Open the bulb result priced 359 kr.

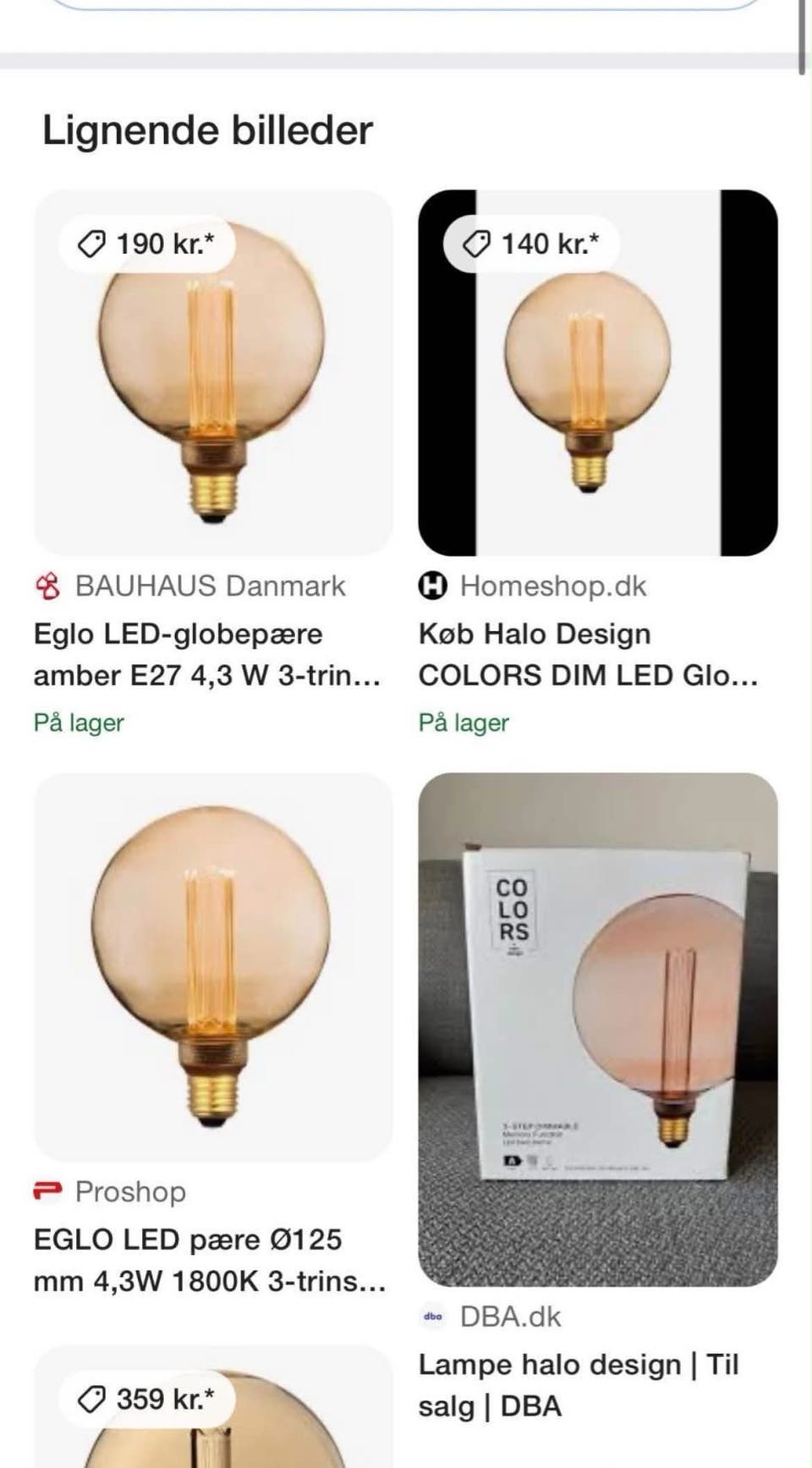click(213, 1406)
